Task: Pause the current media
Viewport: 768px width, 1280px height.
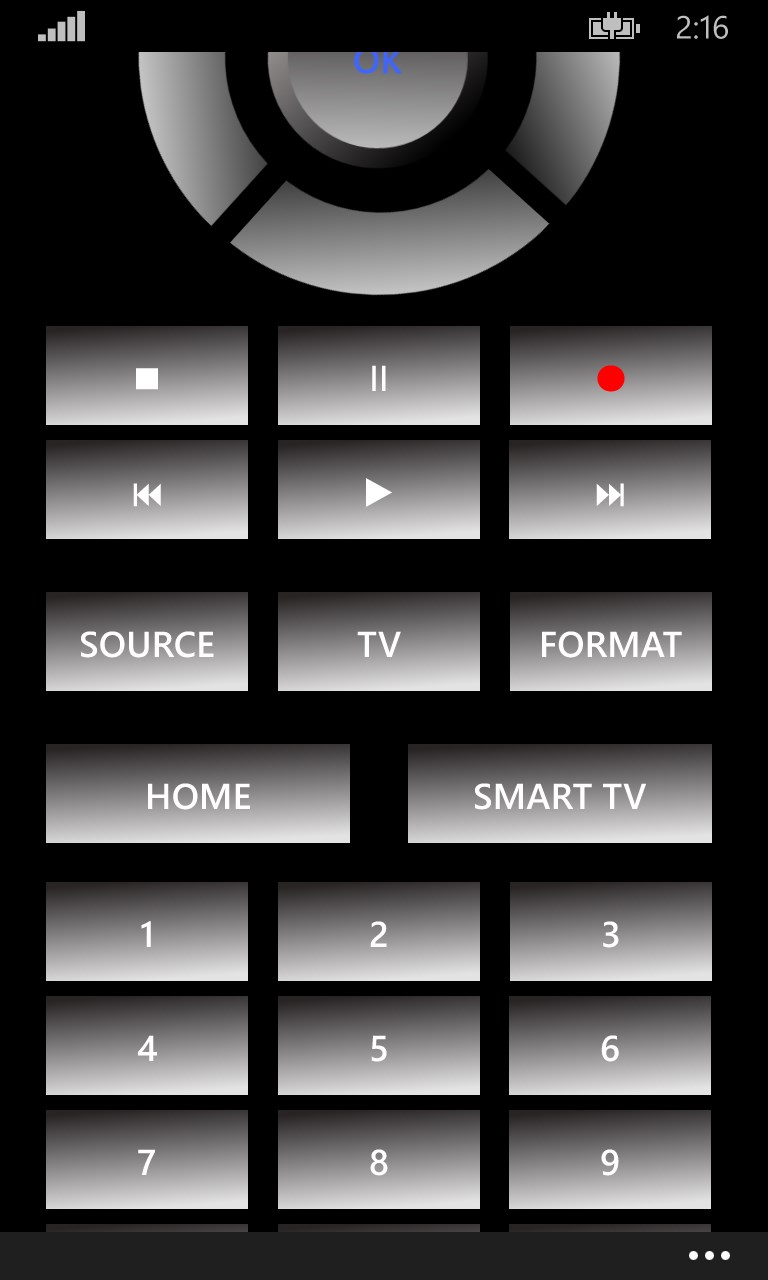Action: (379, 375)
